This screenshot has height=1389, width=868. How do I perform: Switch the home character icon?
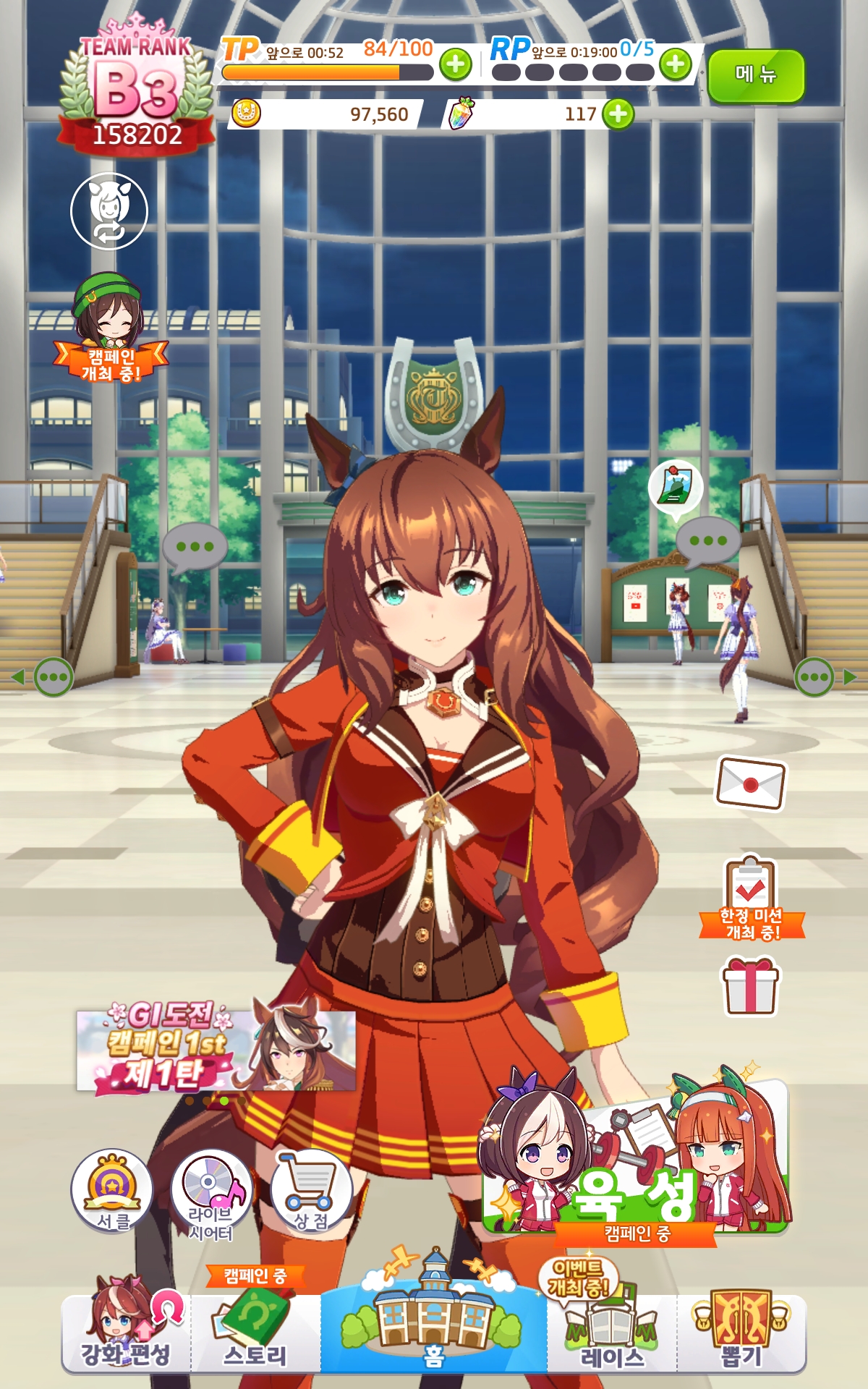click(x=109, y=211)
